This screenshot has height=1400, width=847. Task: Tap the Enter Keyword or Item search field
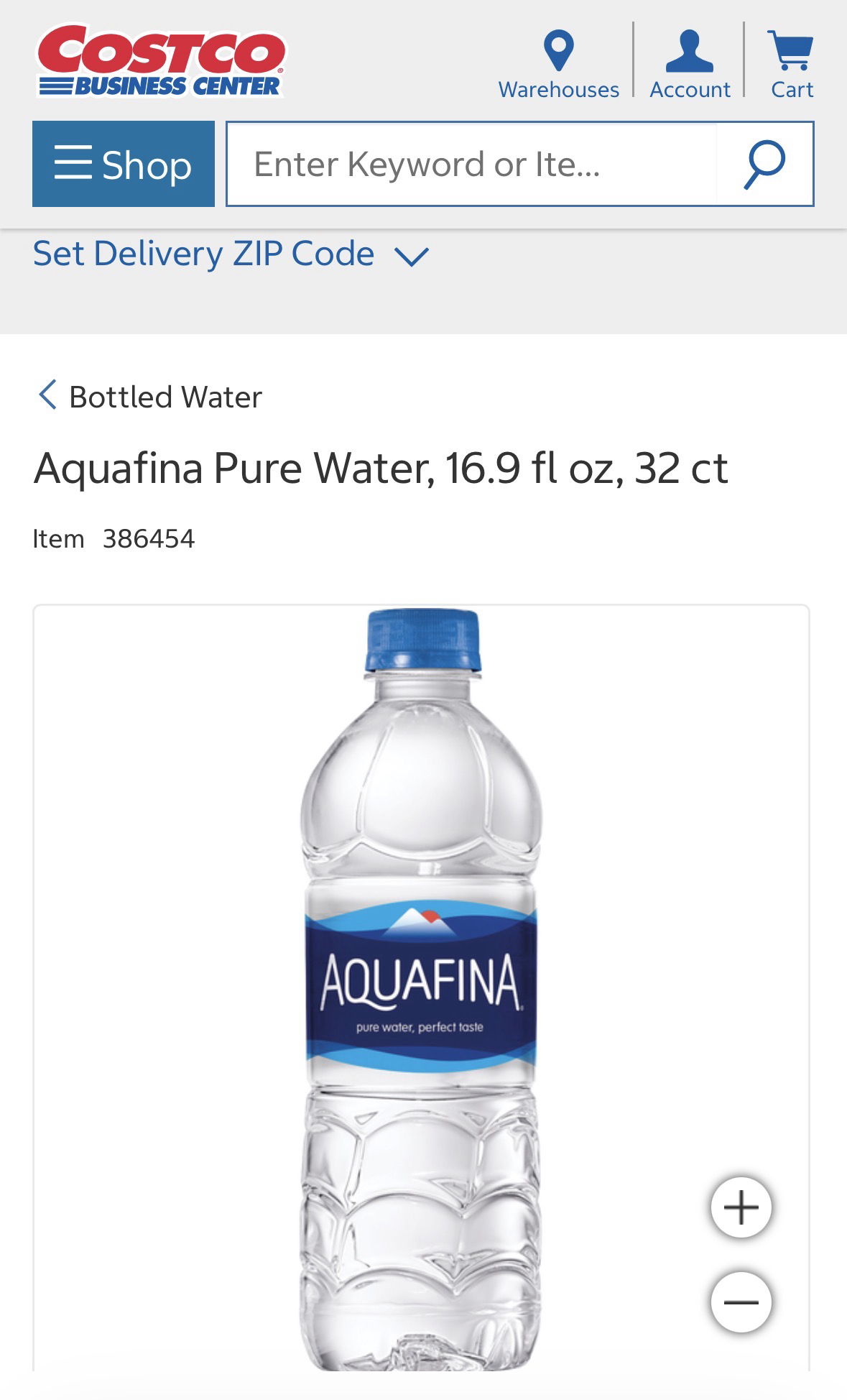[471, 164]
